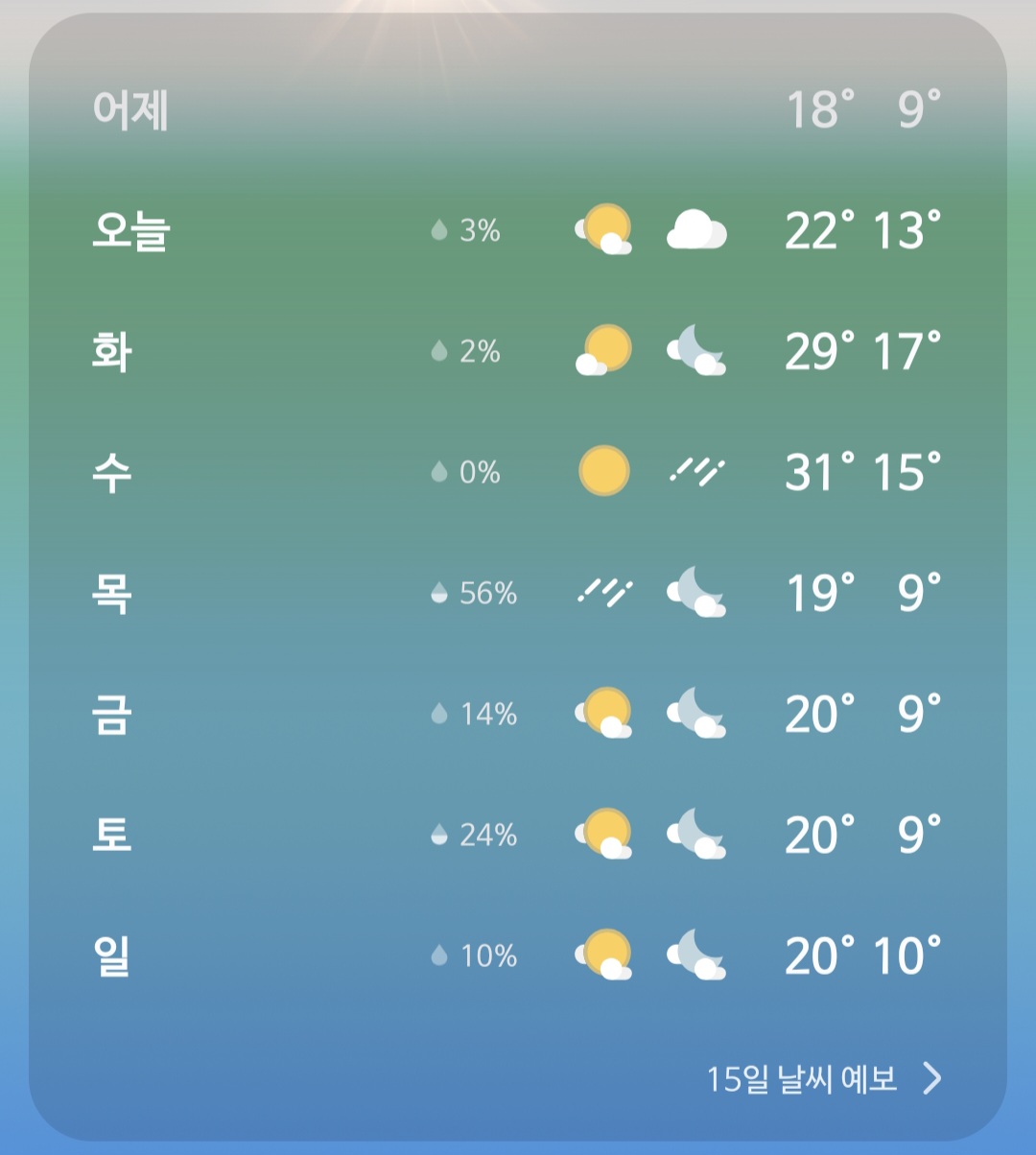1036x1155 pixels.
Task: Tap the 금 forecast row
Action: click(x=518, y=714)
